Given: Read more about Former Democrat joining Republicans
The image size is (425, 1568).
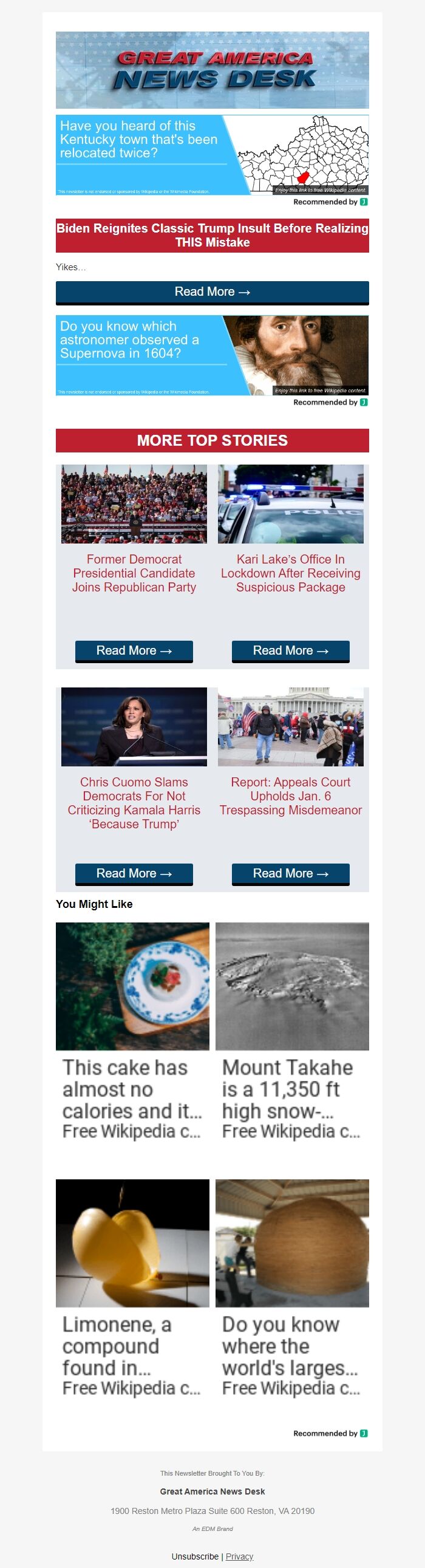Looking at the screenshot, I should point(134,650).
